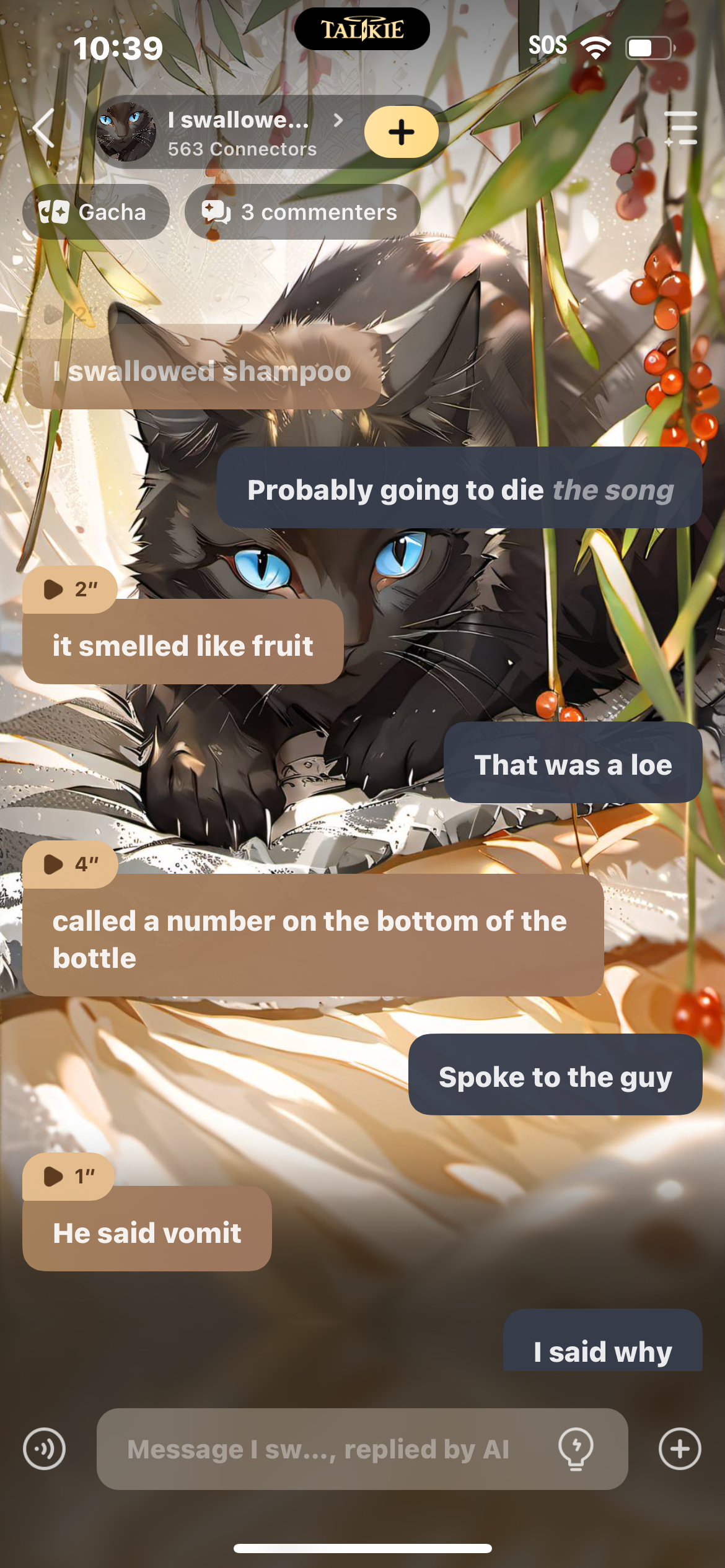Open the plus attachments button
Screen dimensions: 725x1568
[x=680, y=1449]
